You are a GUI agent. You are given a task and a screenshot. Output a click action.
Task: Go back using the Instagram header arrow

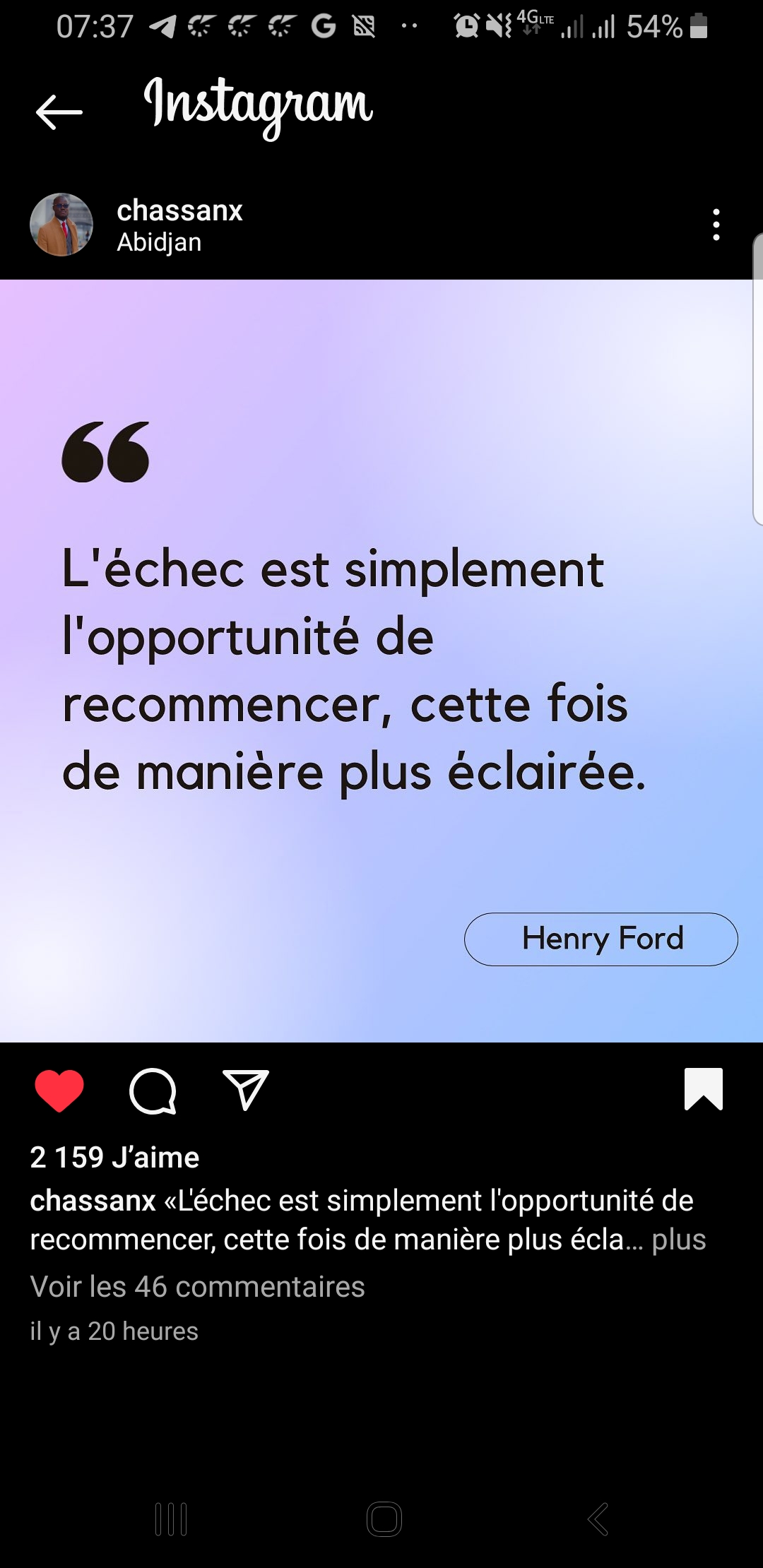59,112
